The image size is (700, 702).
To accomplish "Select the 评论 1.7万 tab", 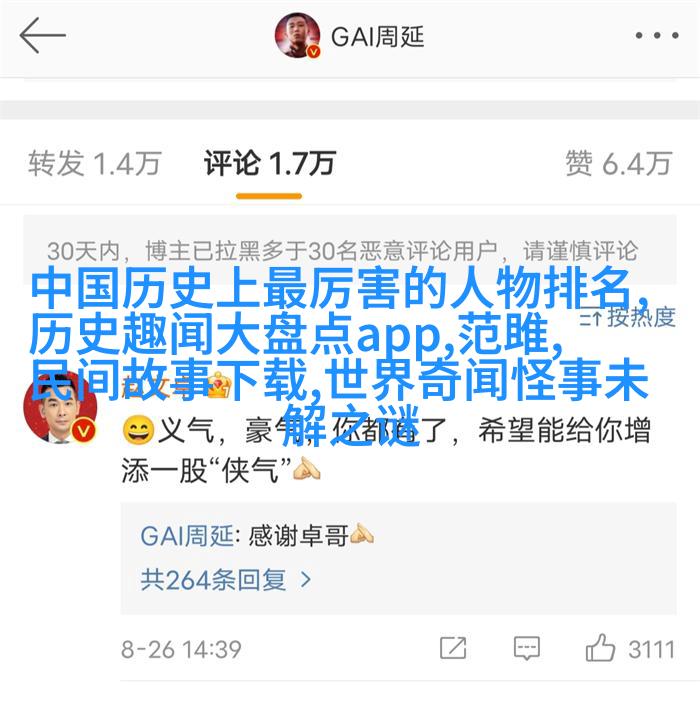I will (269, 162).
